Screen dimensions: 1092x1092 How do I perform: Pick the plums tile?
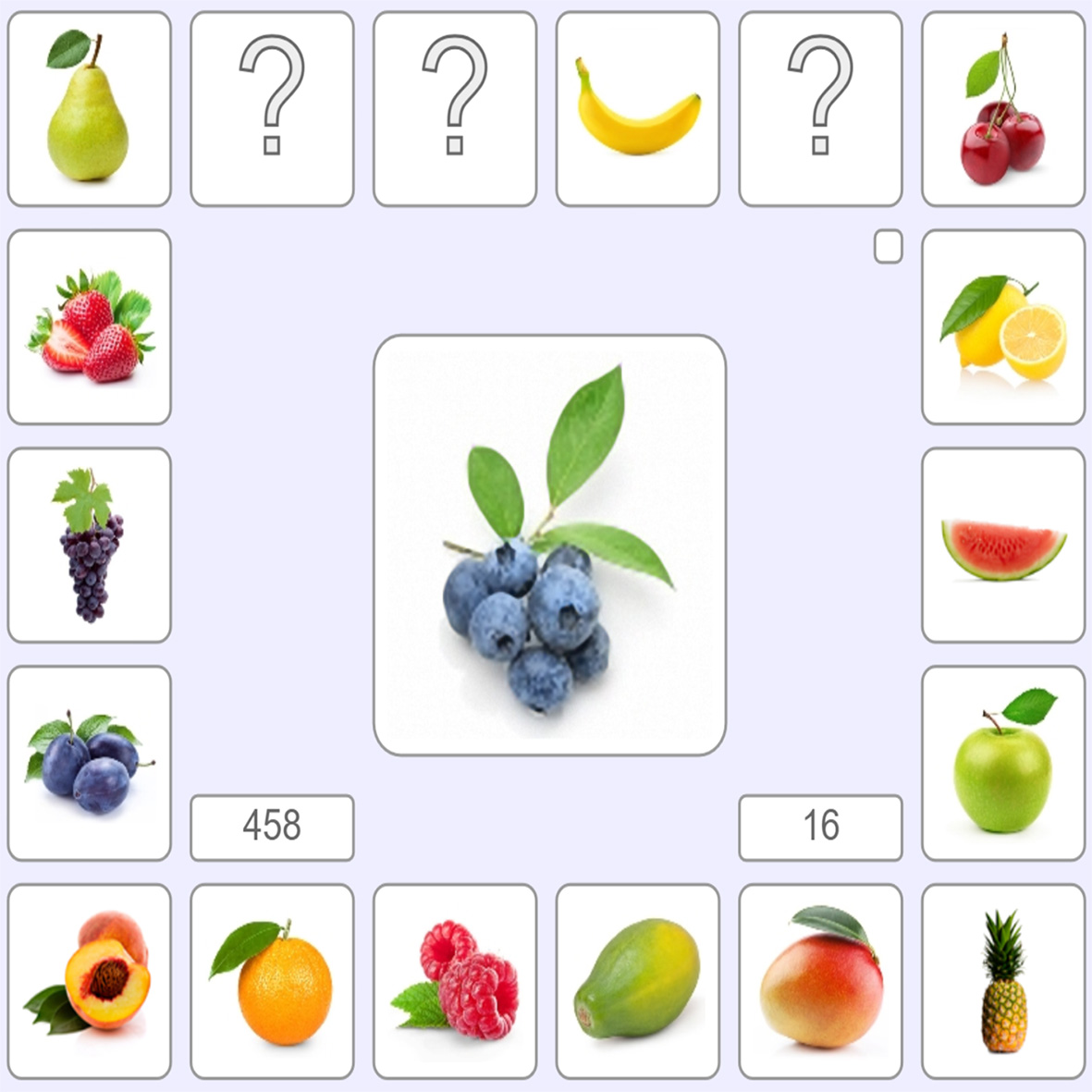point(89,764)
